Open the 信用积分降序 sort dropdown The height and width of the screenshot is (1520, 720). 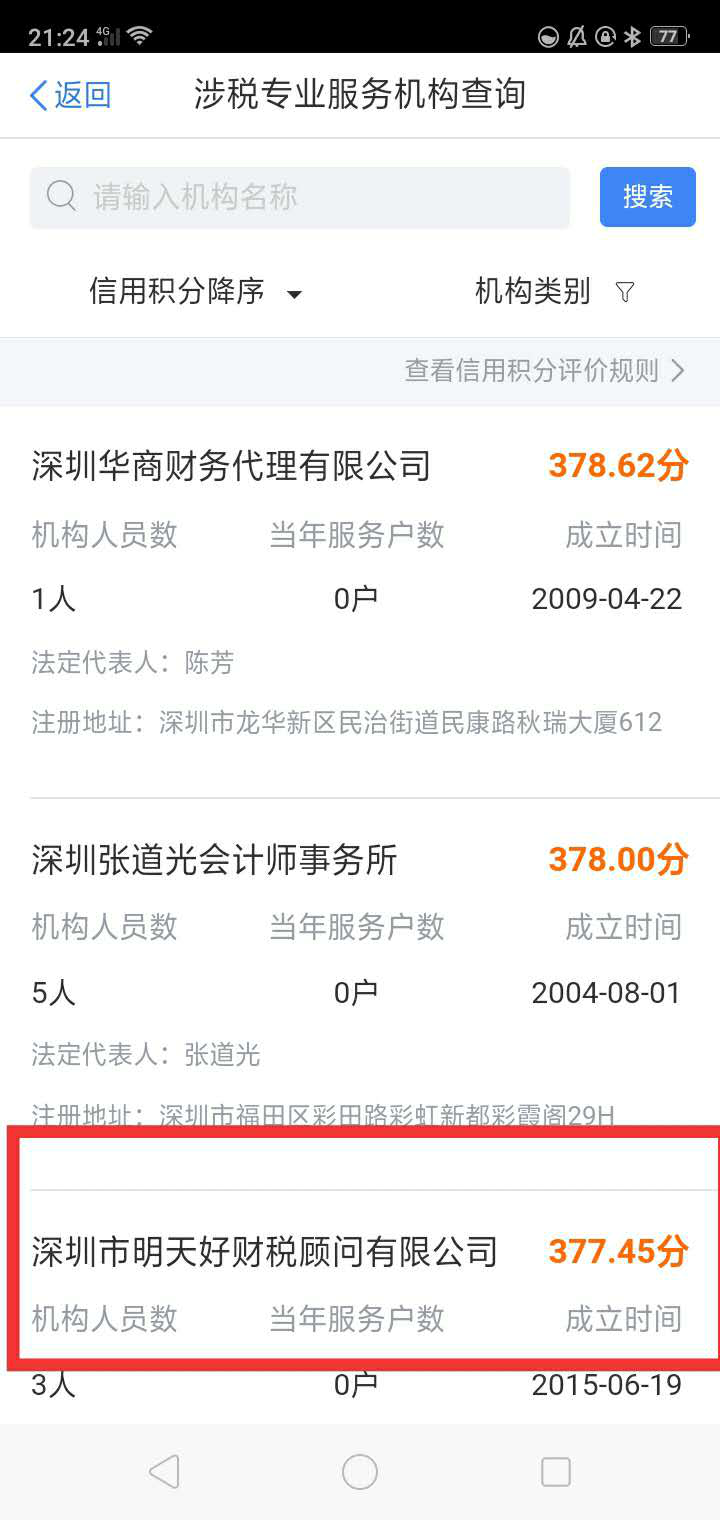[x=195, y=292]
